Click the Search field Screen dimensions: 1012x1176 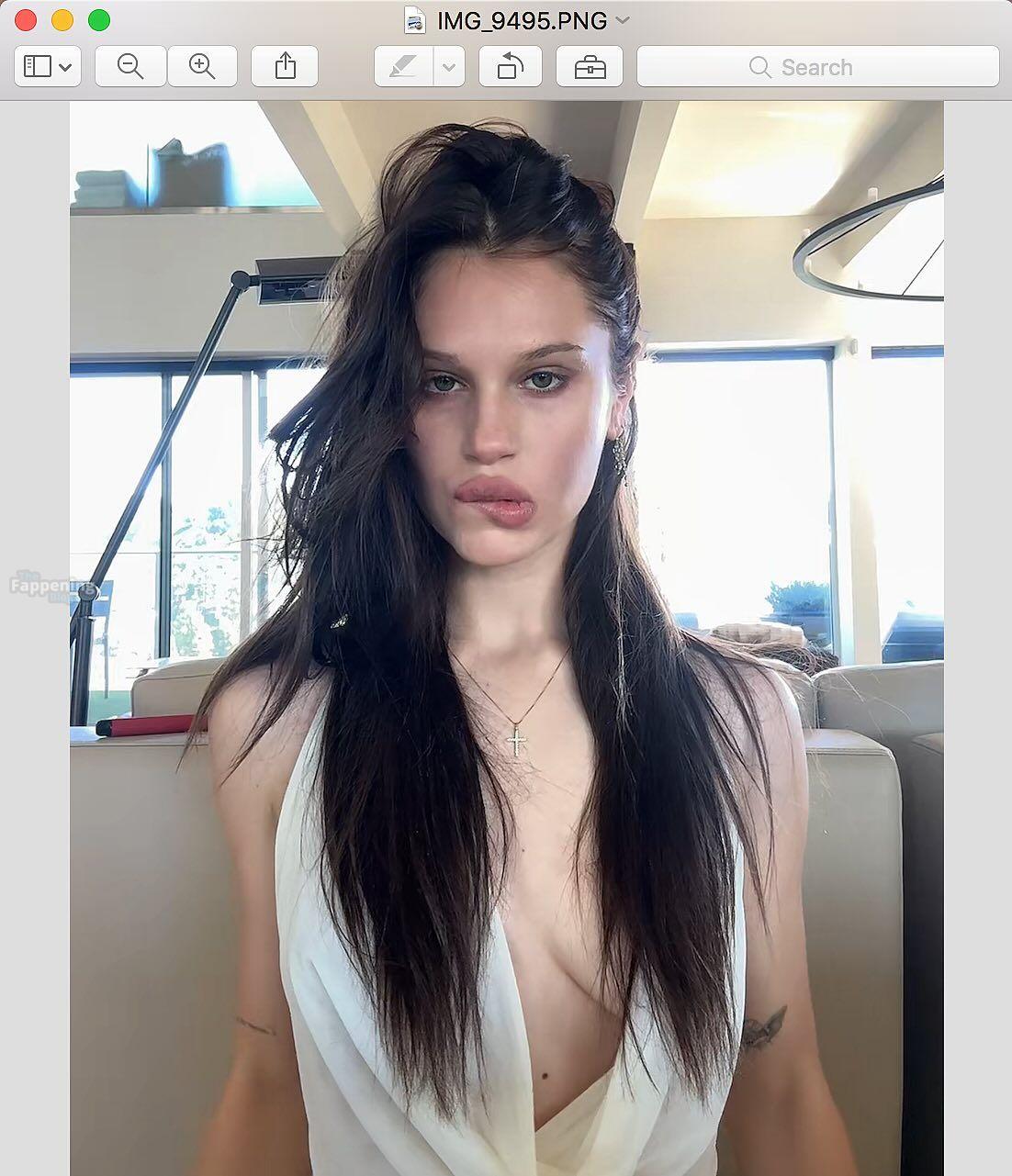point(817,67)
